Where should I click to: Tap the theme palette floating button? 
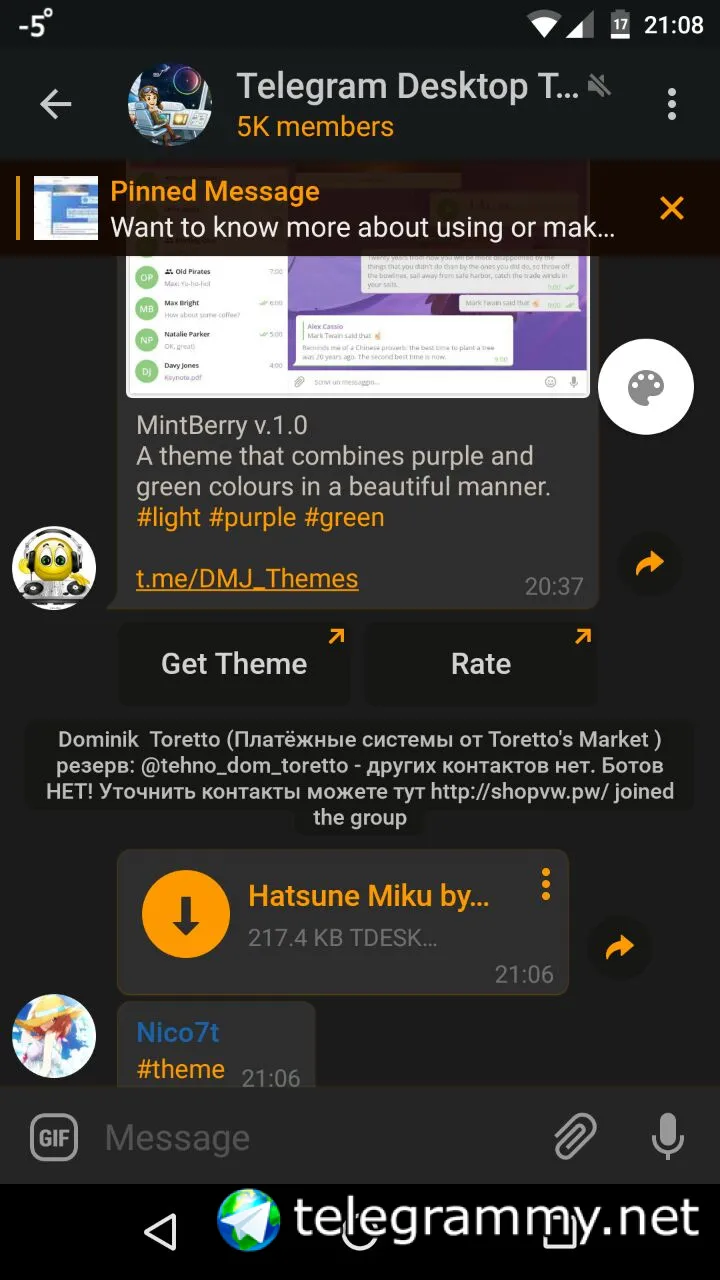coord(645,388)
